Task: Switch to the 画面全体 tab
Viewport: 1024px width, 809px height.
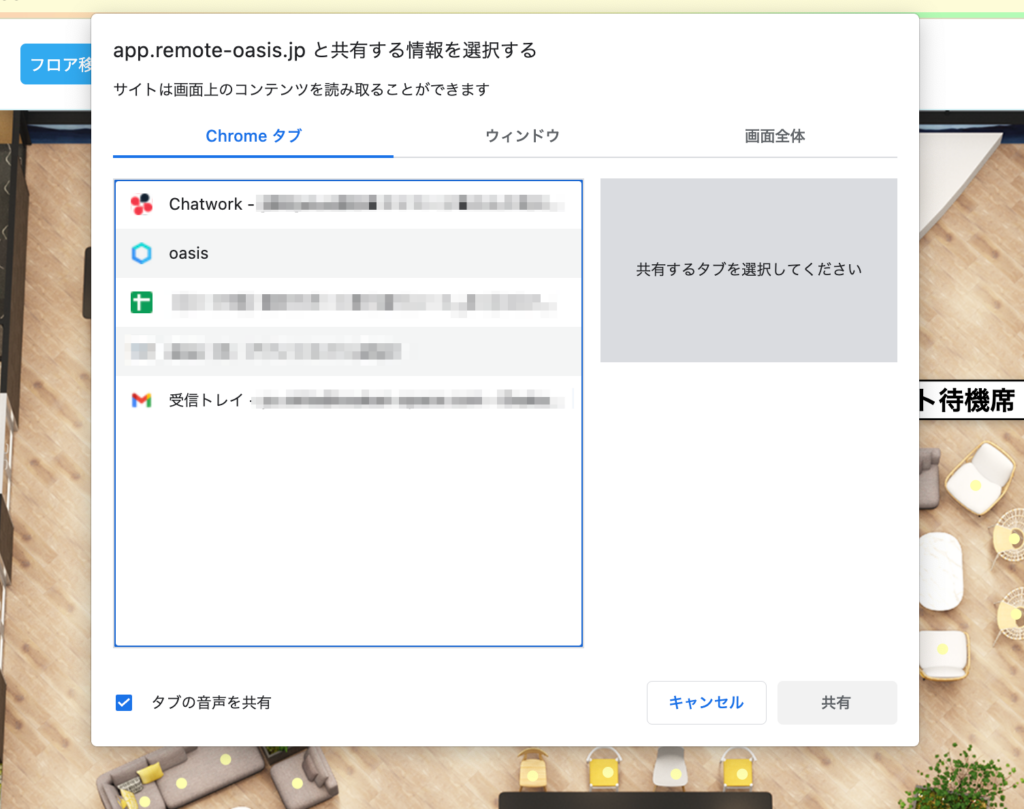Action: (774, 136)
